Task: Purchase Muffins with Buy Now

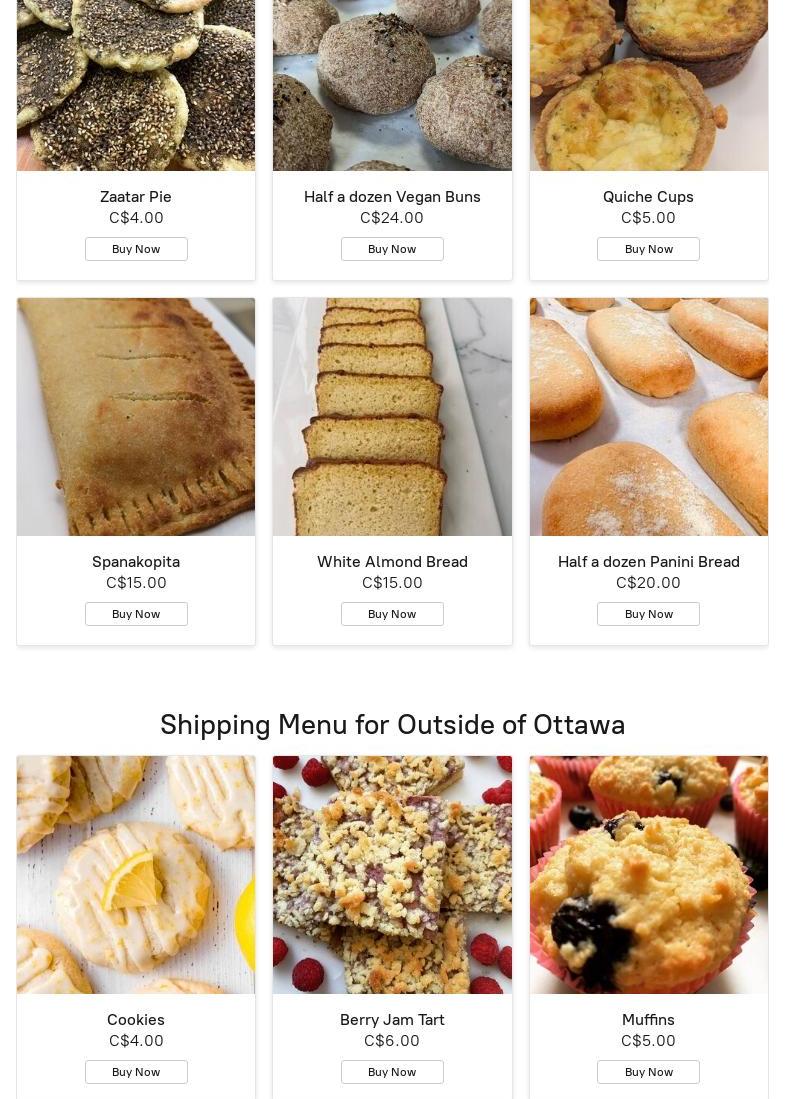Action: pos(648,1072)
